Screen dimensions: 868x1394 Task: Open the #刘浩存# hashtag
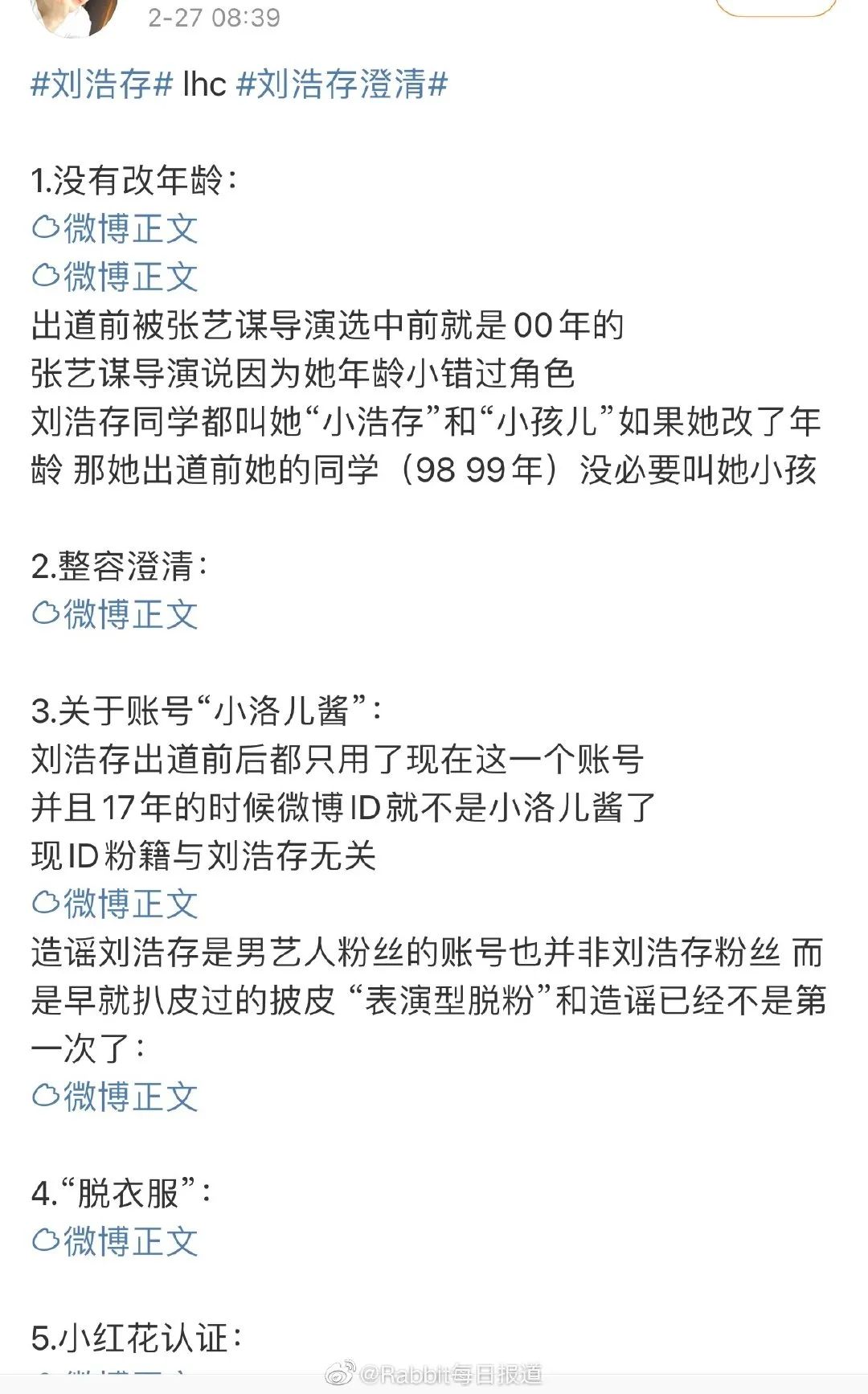tap(101, 84)
